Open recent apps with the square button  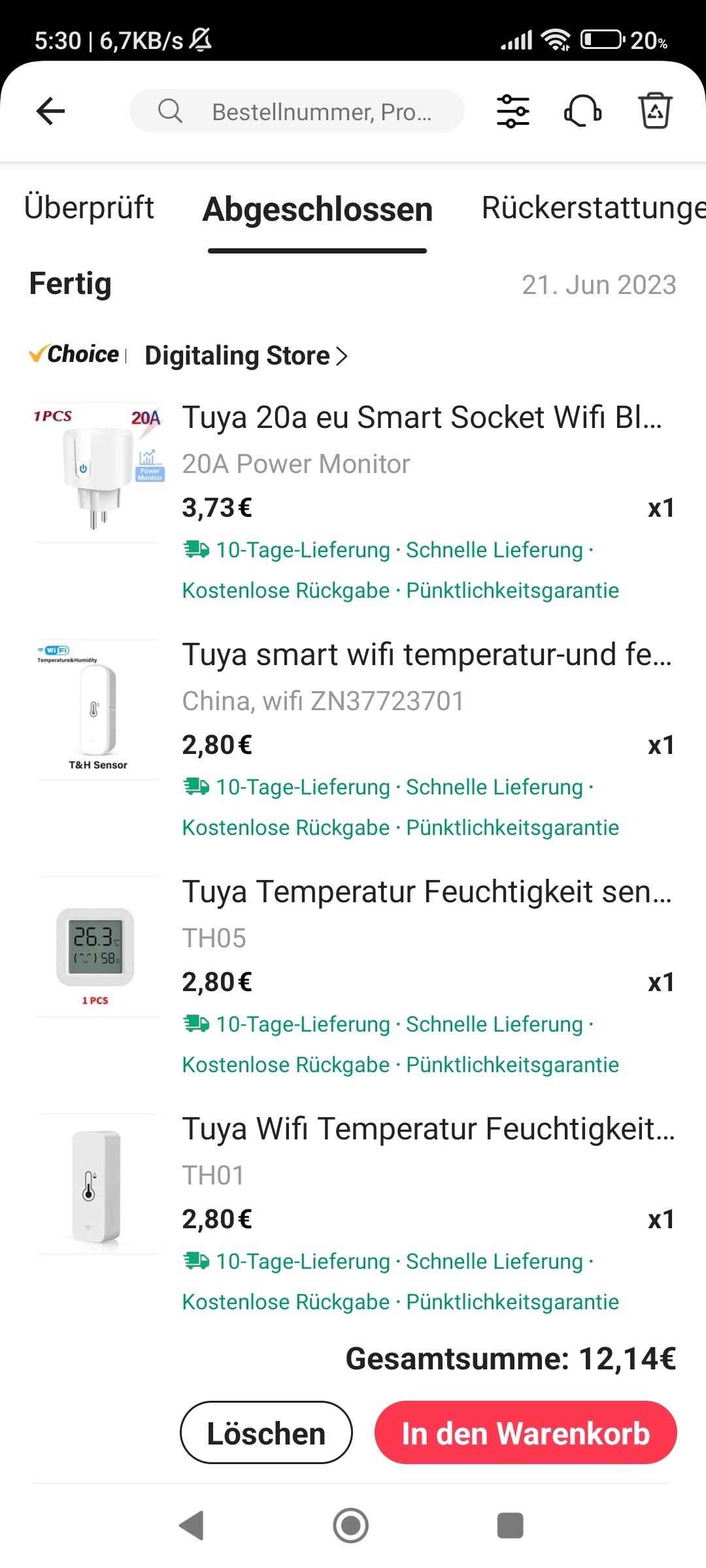[510, 1526]
